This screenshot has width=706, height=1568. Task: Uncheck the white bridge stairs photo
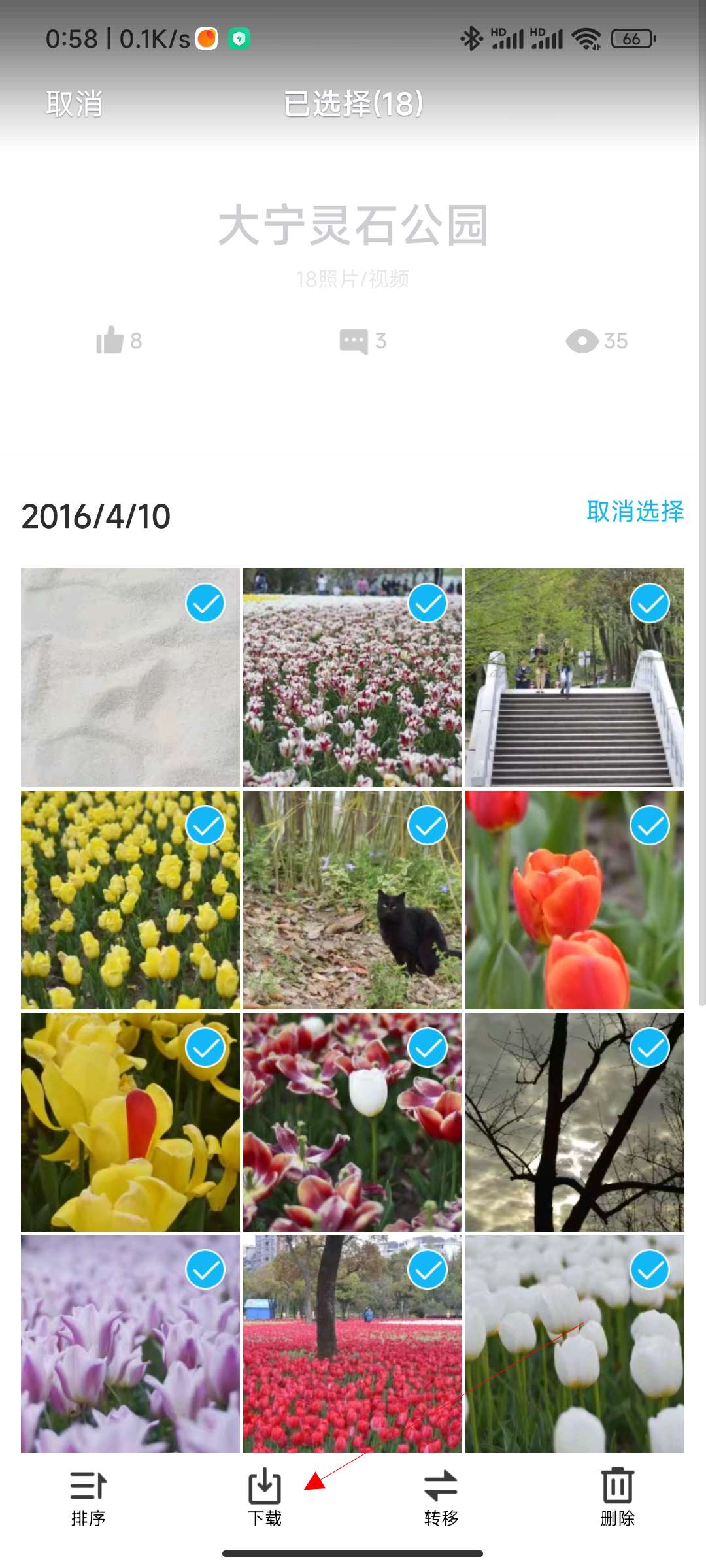point(650,603)
